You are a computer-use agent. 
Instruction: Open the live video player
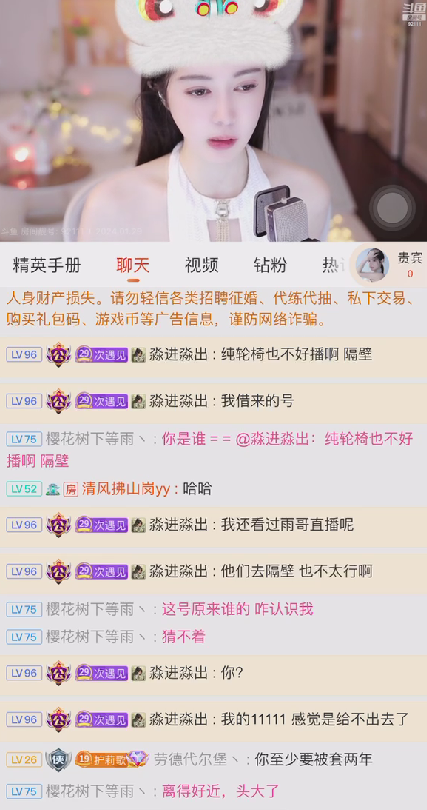[x=213, y=121]
